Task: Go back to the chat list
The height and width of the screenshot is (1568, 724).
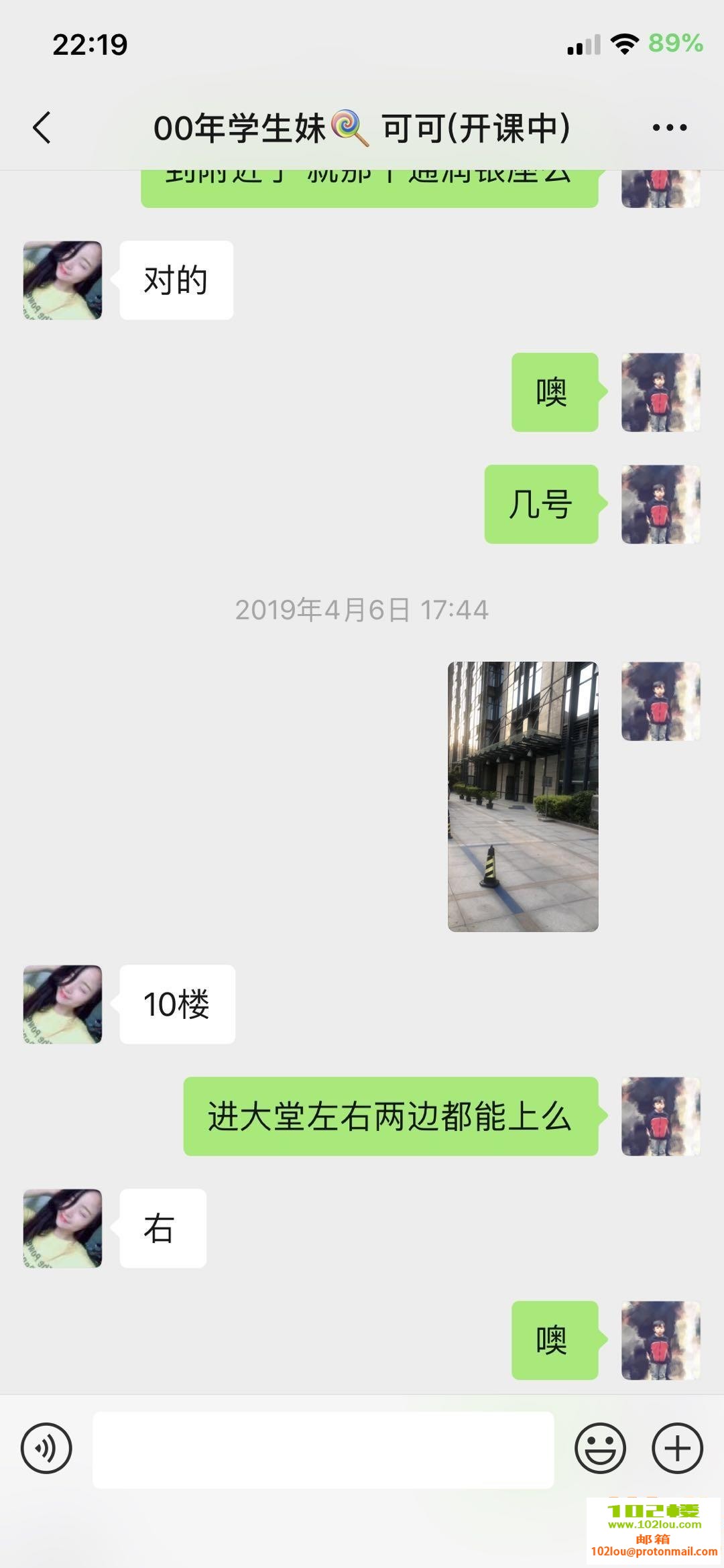Action: 42,127
